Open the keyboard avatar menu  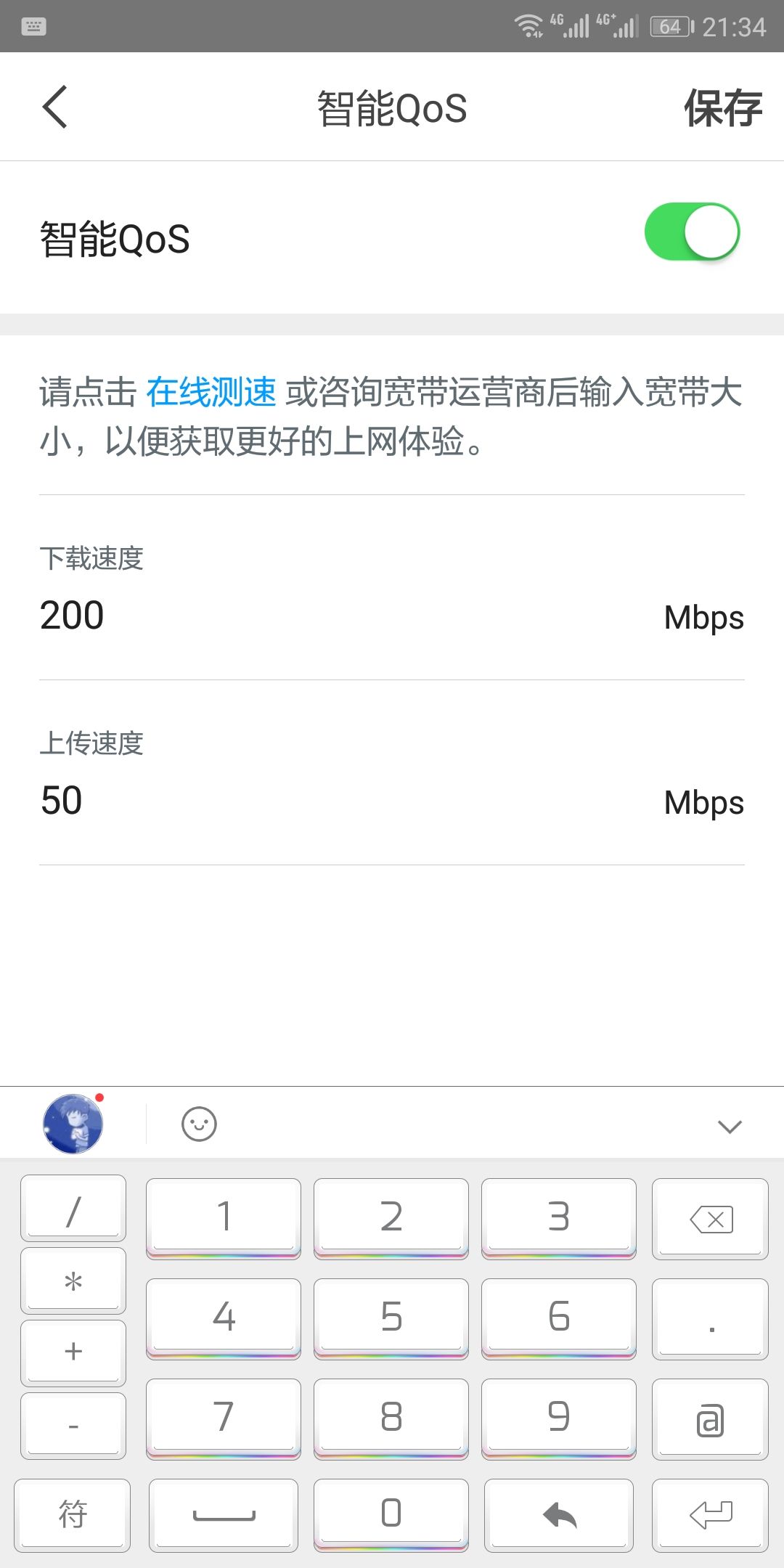pyautogui.click(x=73, y=1124)
